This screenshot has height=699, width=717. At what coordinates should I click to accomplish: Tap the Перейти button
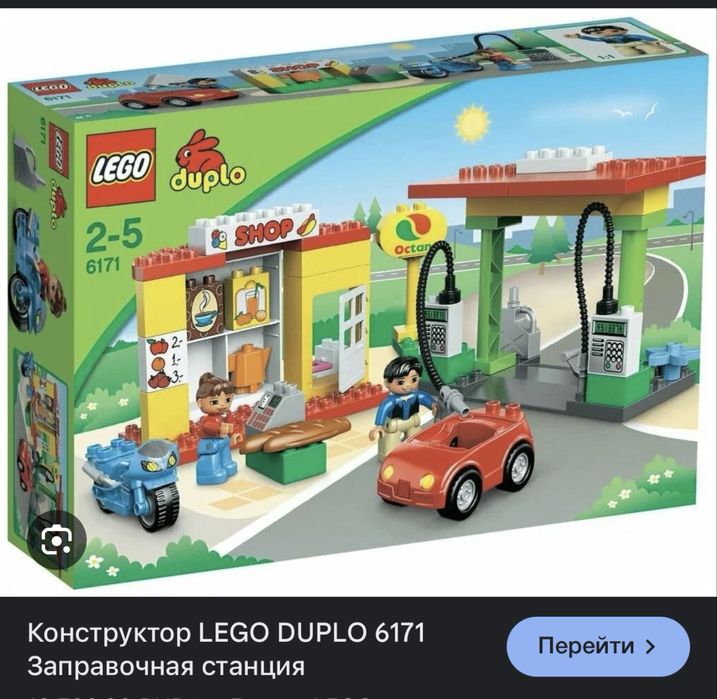click(x=598, y=646)
